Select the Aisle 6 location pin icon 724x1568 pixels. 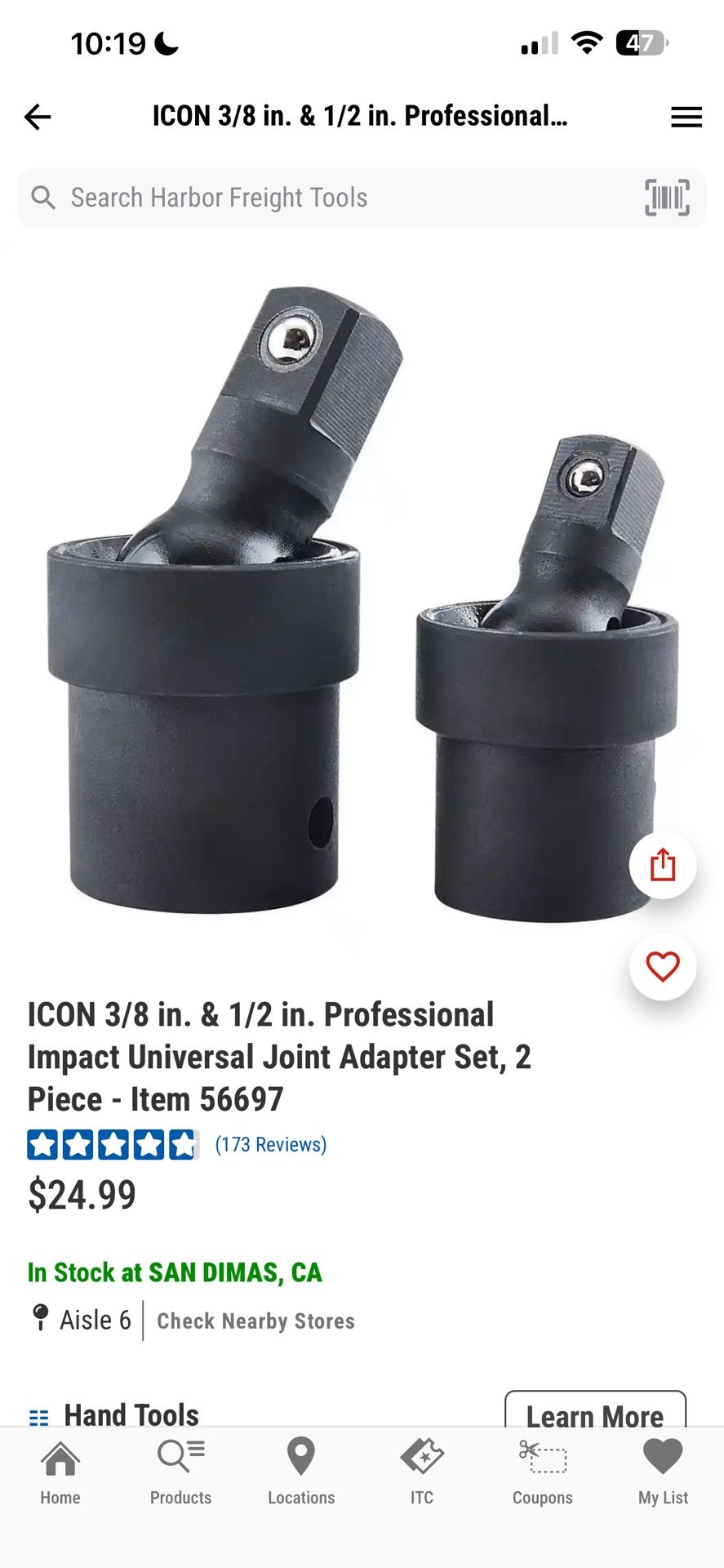point(40,1319)
